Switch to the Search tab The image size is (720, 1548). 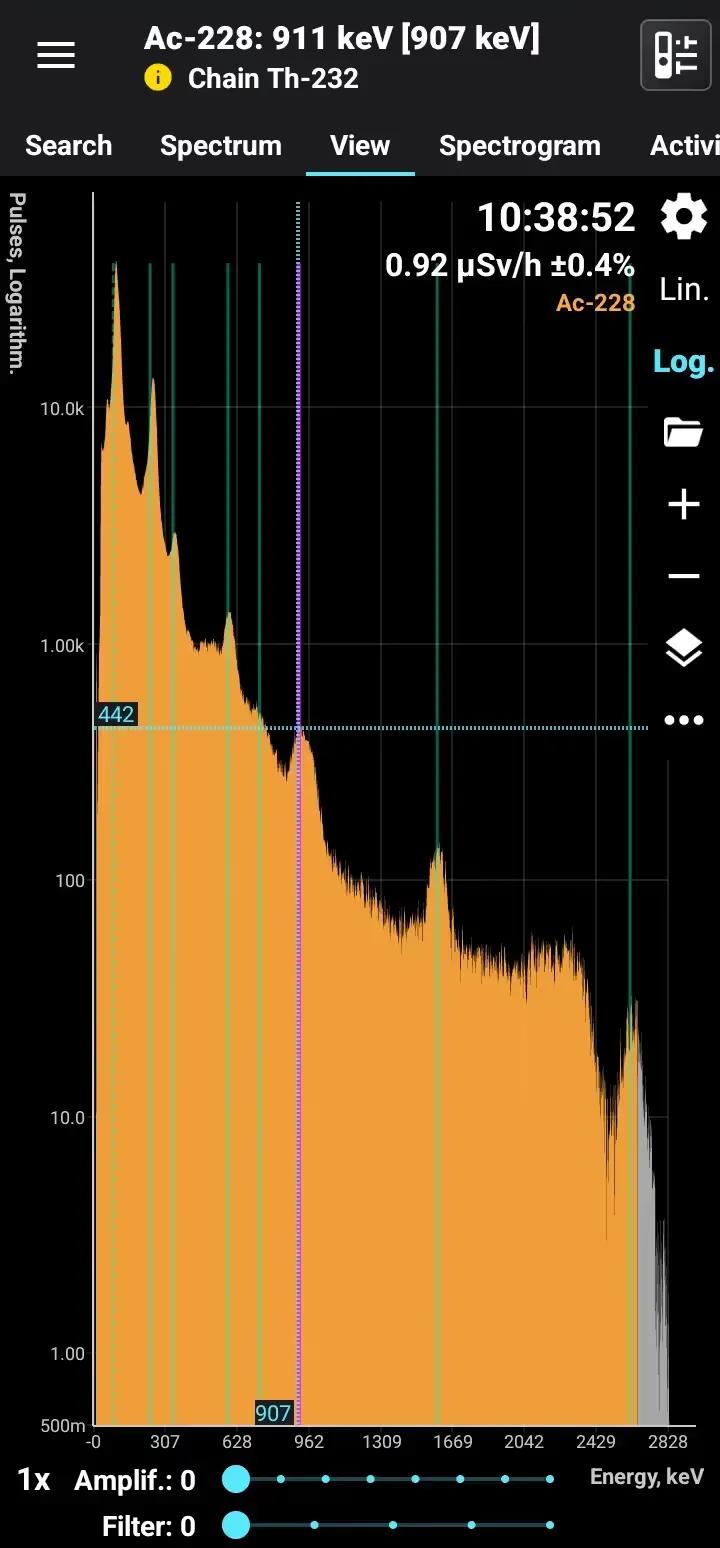click(x=68, y=146)
